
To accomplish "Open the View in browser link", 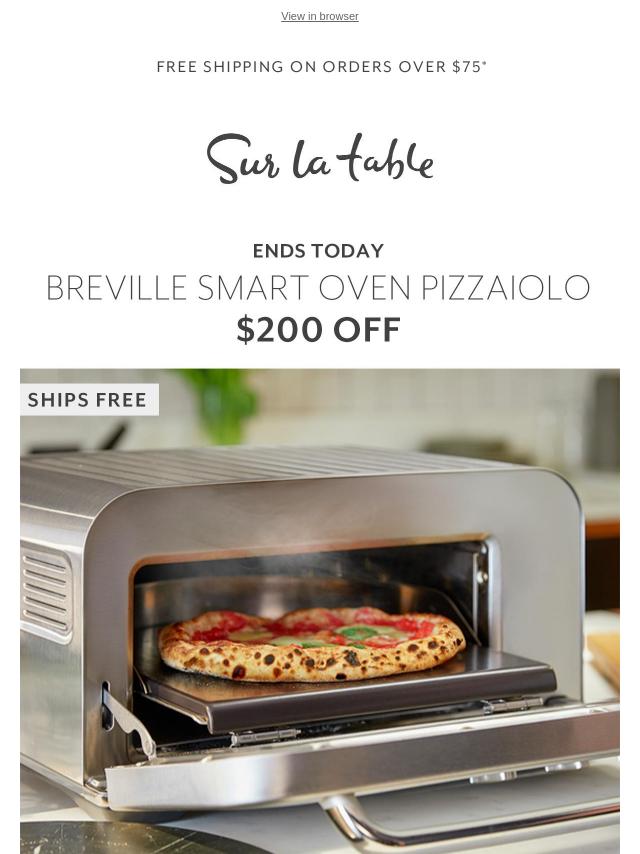I will pos(319,16).
